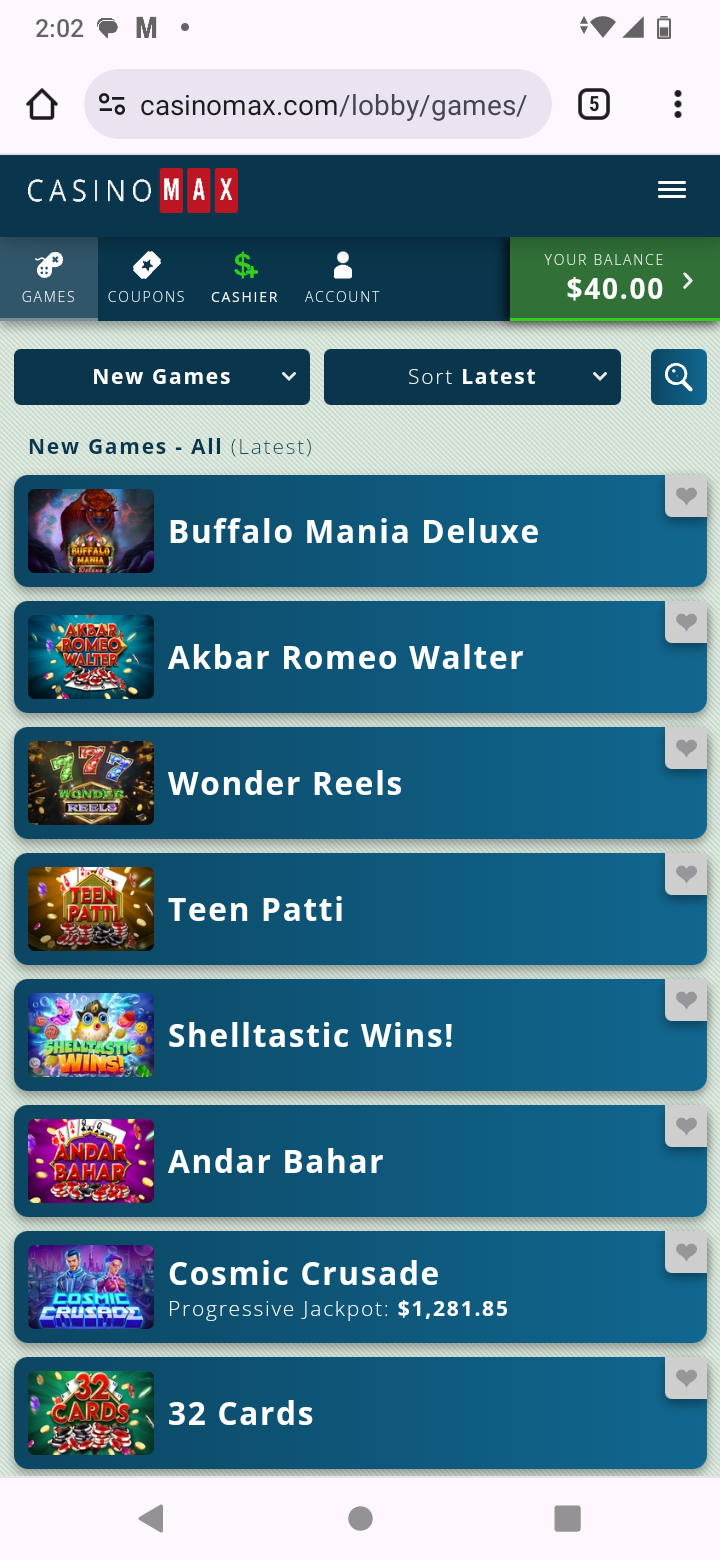The width and height of the screenshot is (720, 1560).
Task: Launch Shelltastic Wins!
Action: pyautogui.click(x=310, y=1035)
